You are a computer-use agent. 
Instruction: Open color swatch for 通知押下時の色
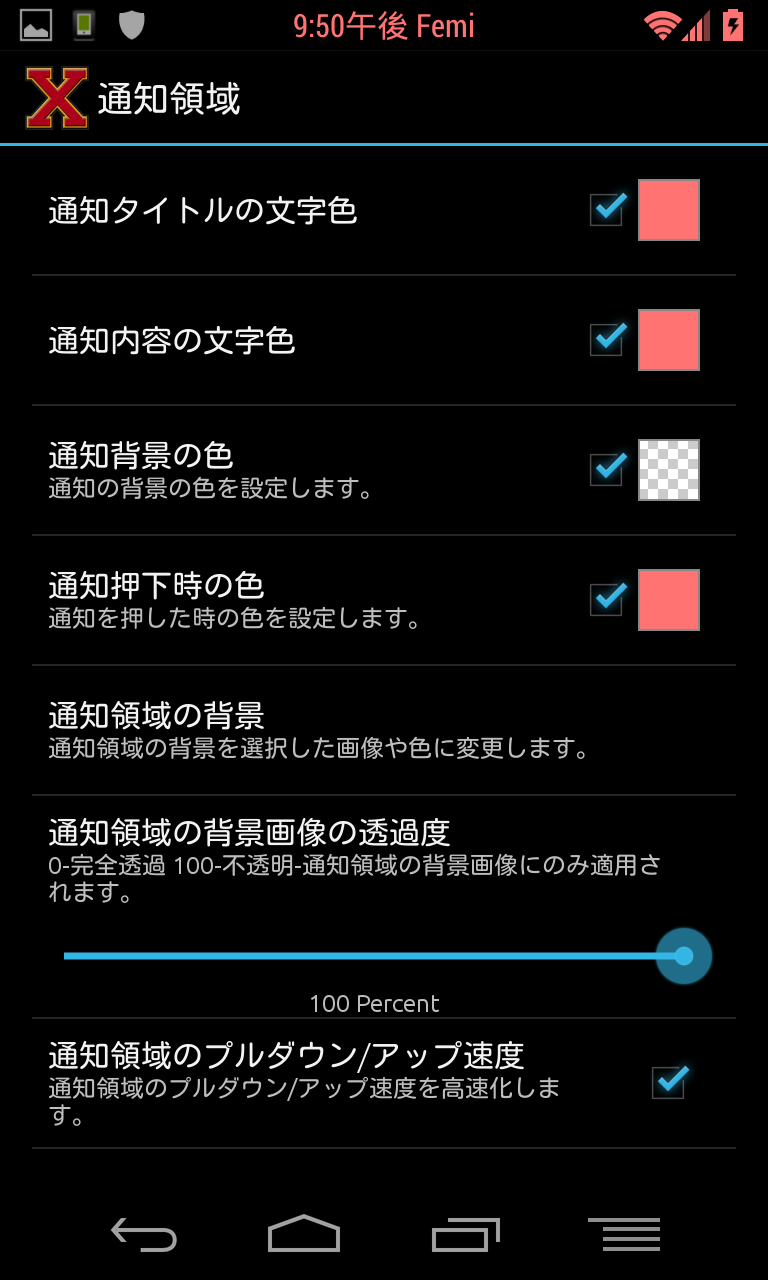point(668,600)
